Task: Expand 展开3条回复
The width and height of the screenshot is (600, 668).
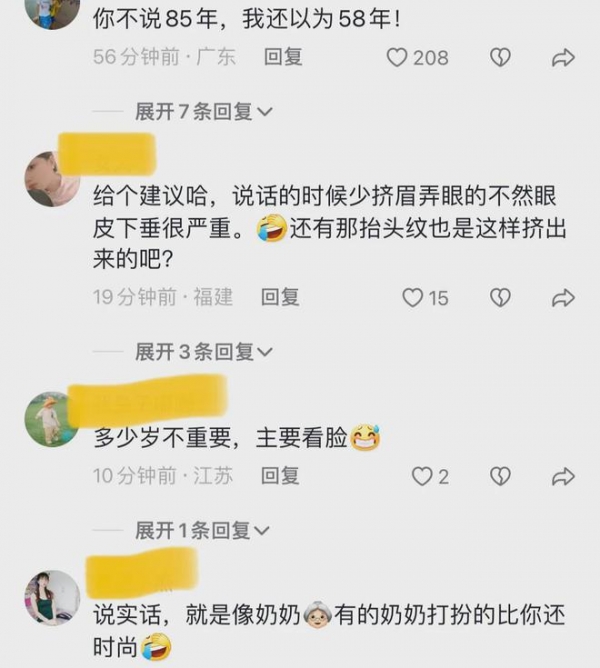Action: (x=203, y=351)
